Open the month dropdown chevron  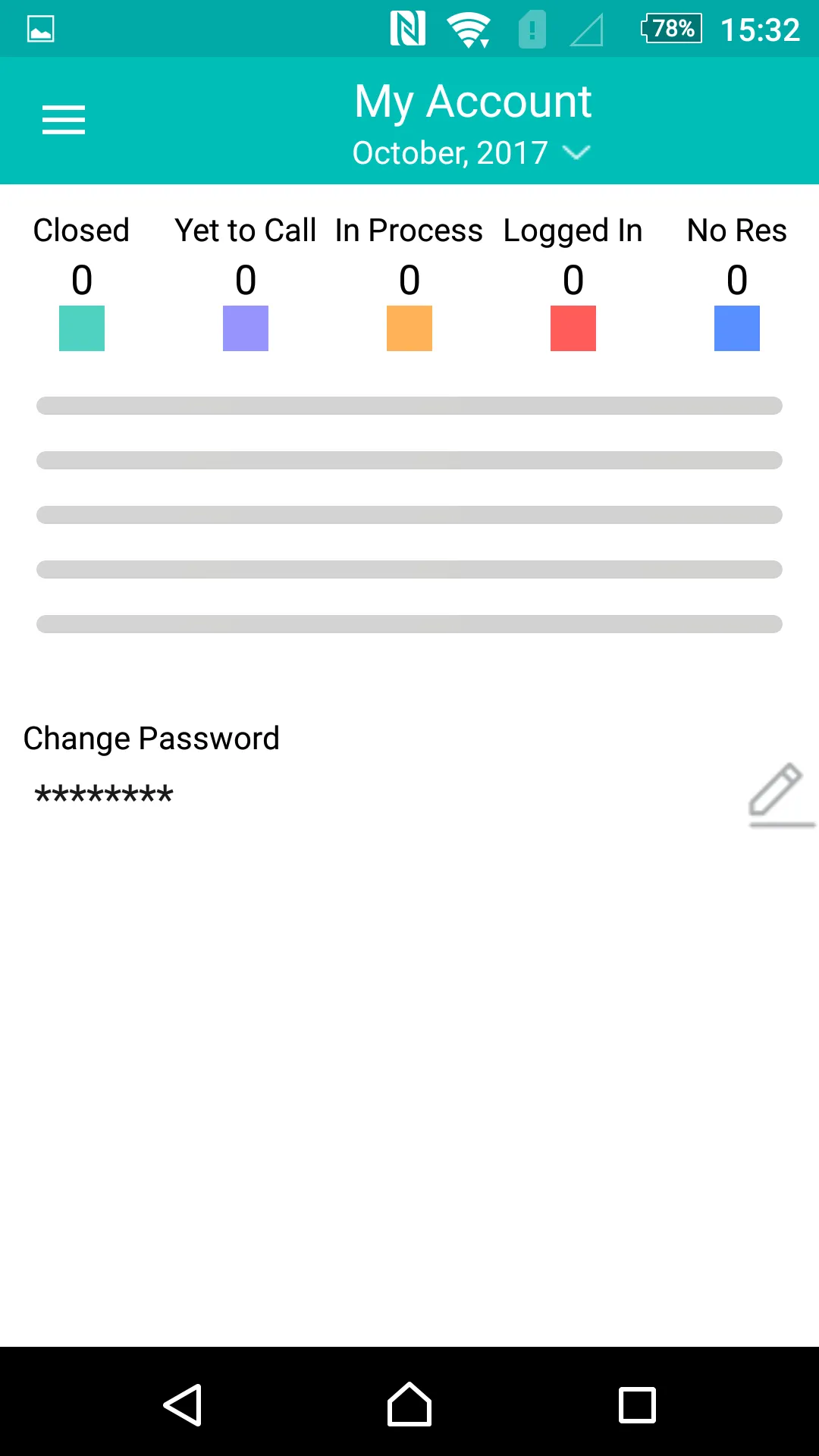click(576, 152)
